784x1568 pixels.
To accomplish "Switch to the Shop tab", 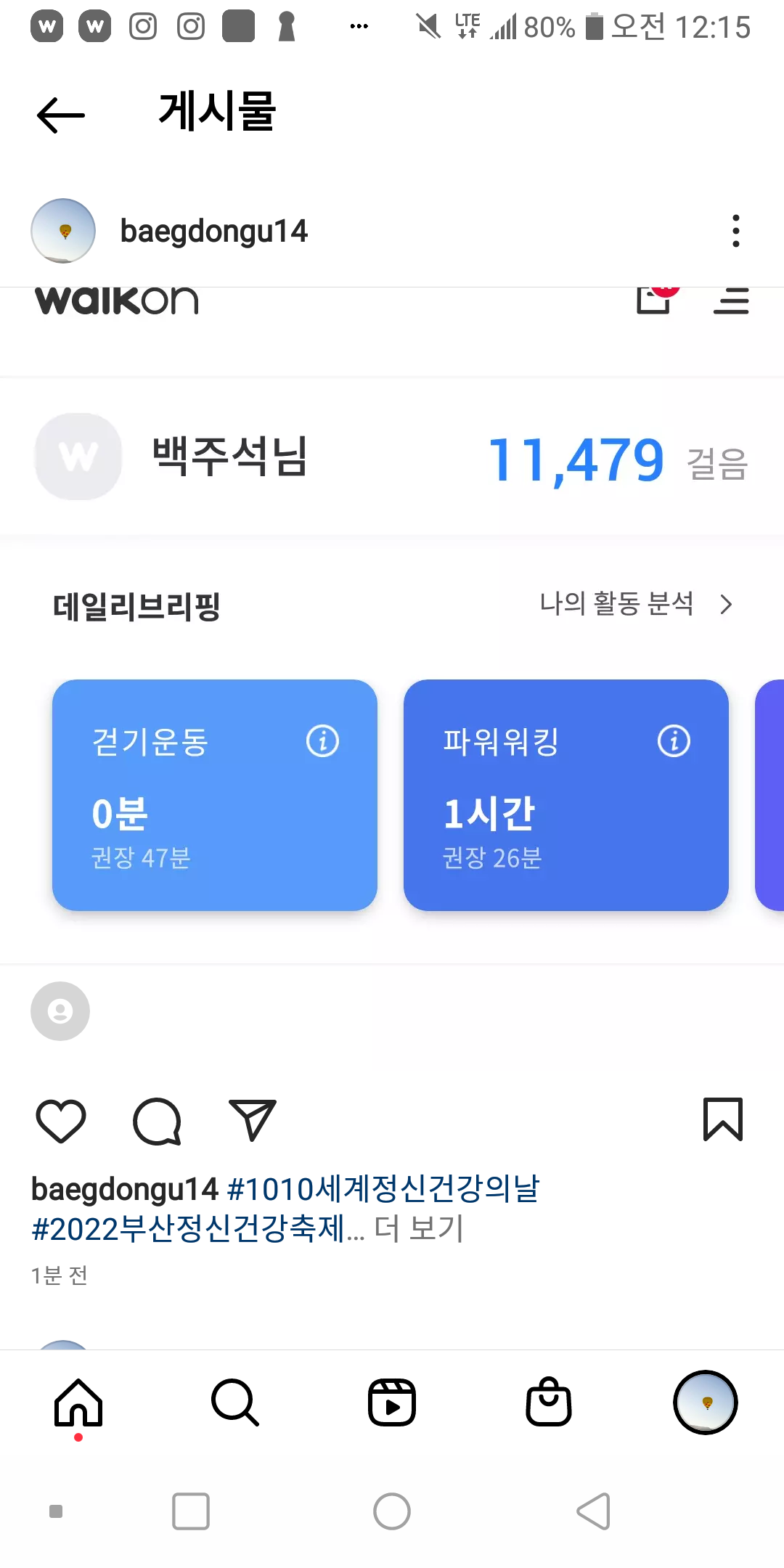I will coord(549,1402).
